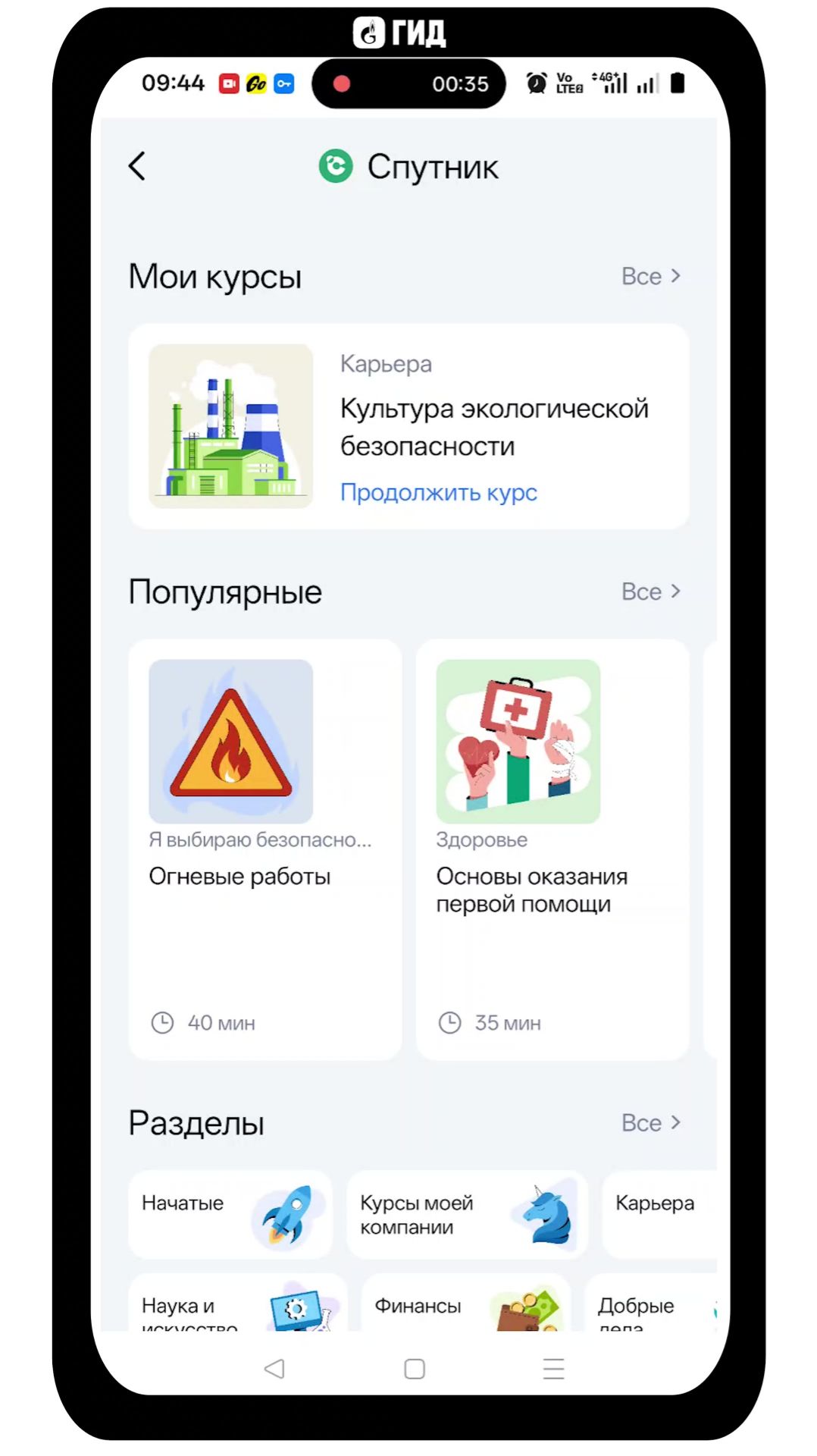Tap the system home button

415,1369
